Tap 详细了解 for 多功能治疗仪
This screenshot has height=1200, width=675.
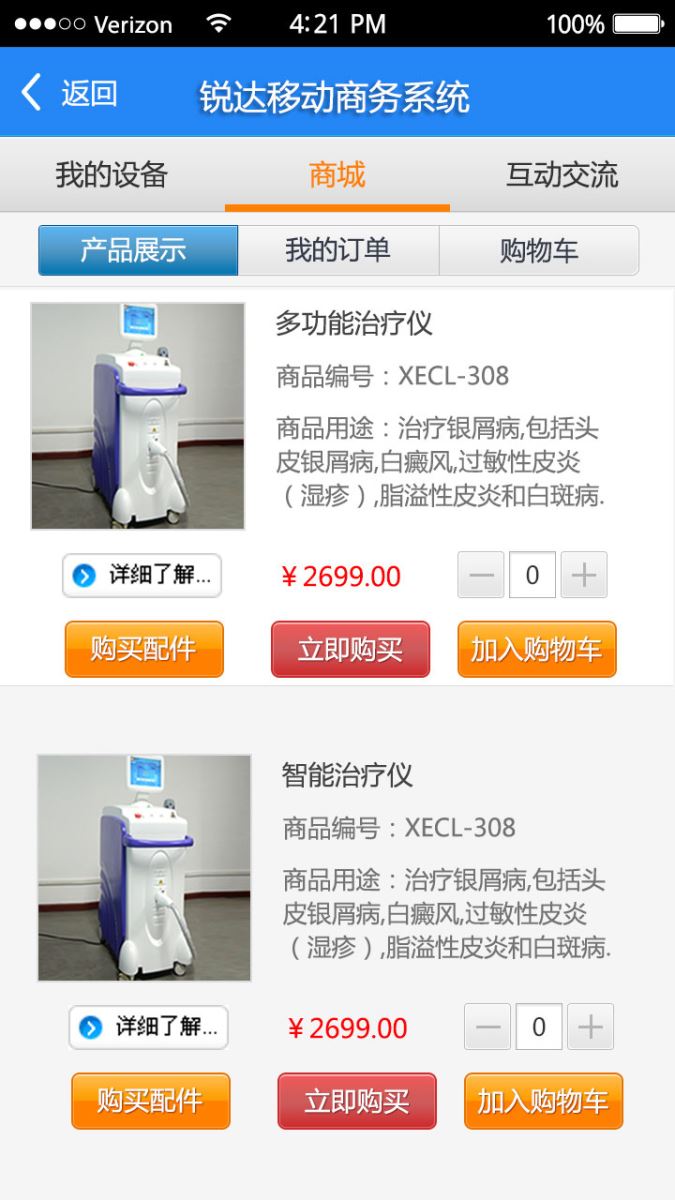(142, 576)
